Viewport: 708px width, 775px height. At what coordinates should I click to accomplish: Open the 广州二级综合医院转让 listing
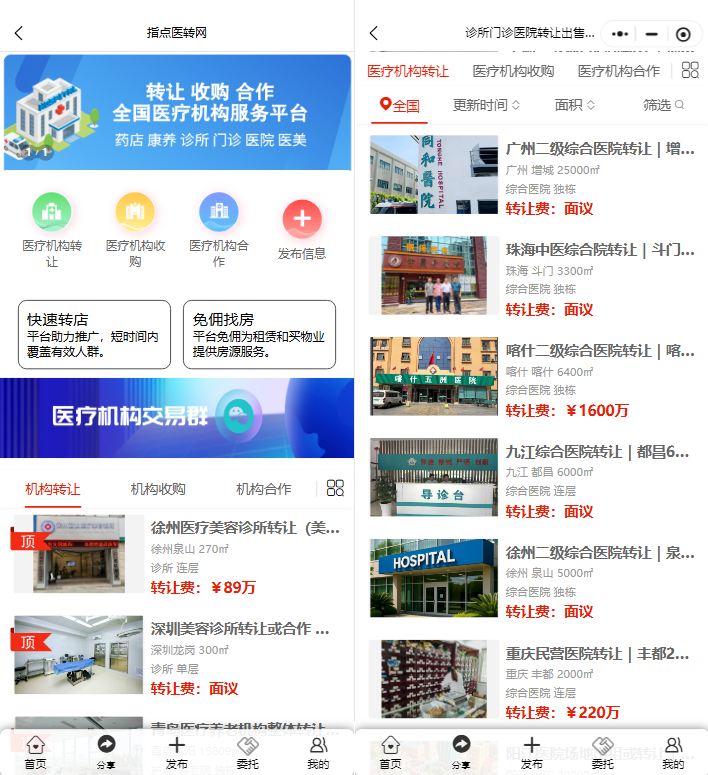598,149
